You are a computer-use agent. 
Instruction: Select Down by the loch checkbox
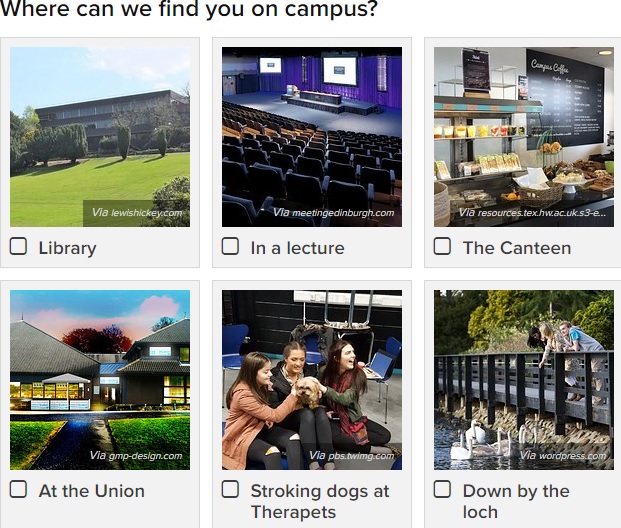[442, 489]
